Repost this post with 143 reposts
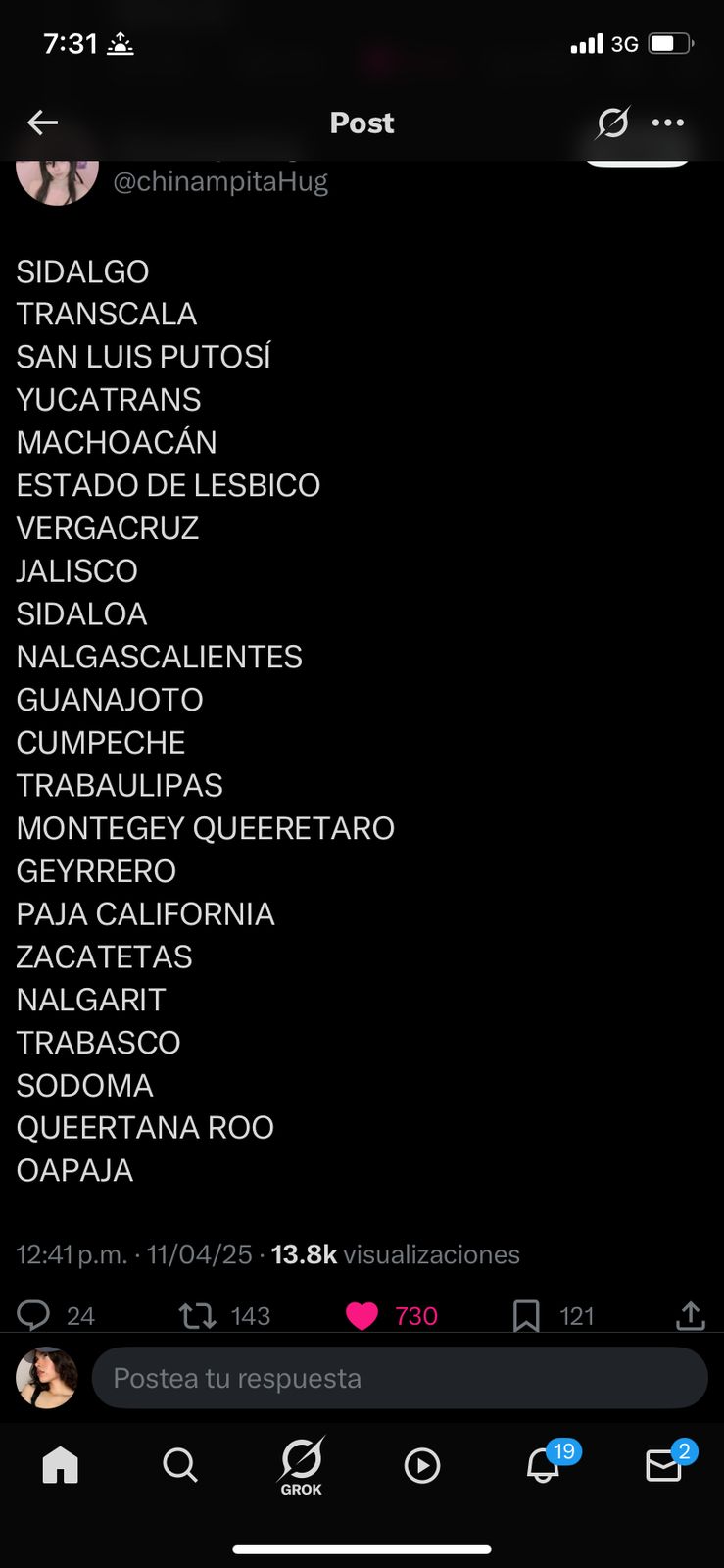This screenshot has height=1568, width=724. tap(198, 1315)
